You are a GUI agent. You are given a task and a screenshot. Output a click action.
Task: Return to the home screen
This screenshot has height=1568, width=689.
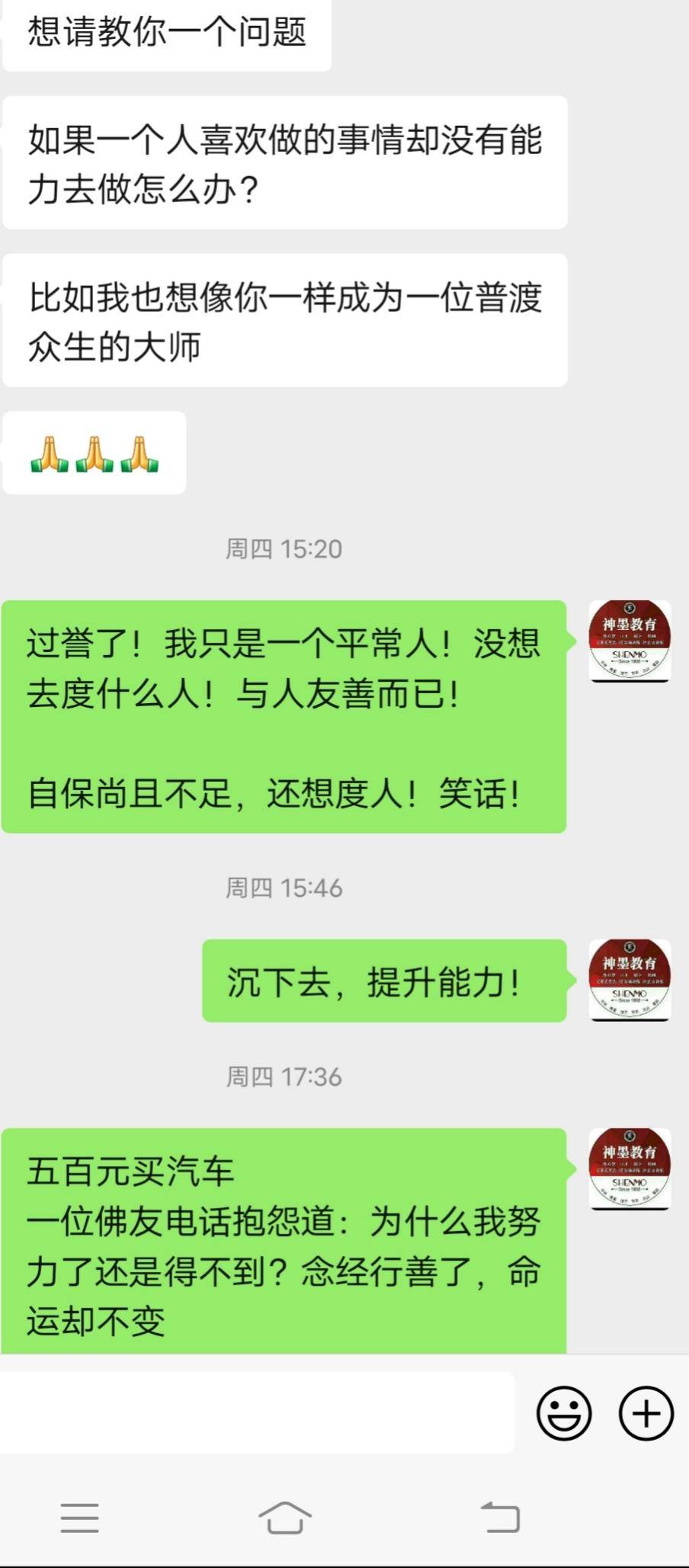click(x=284, y=1517)
